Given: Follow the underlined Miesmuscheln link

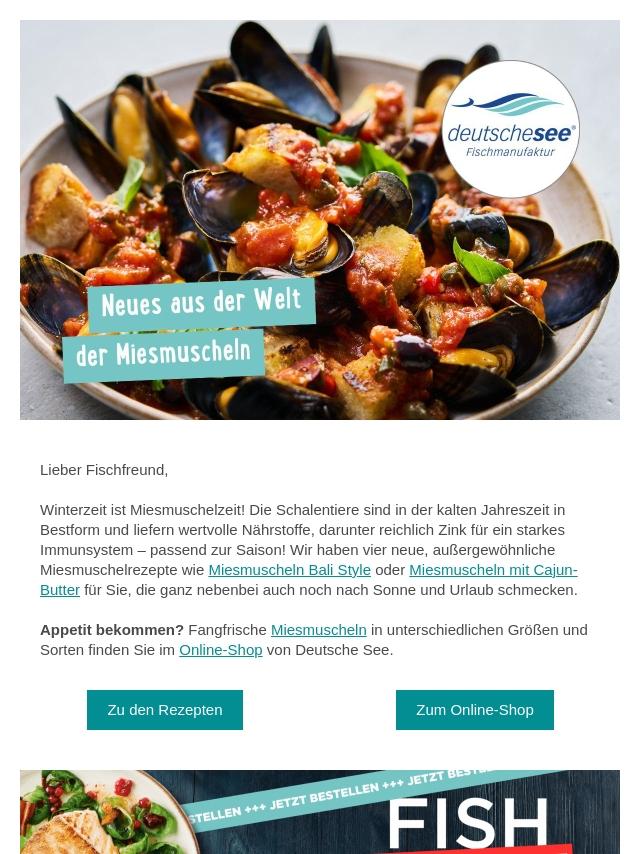Looking at the screenshot, I should point(318,629).
